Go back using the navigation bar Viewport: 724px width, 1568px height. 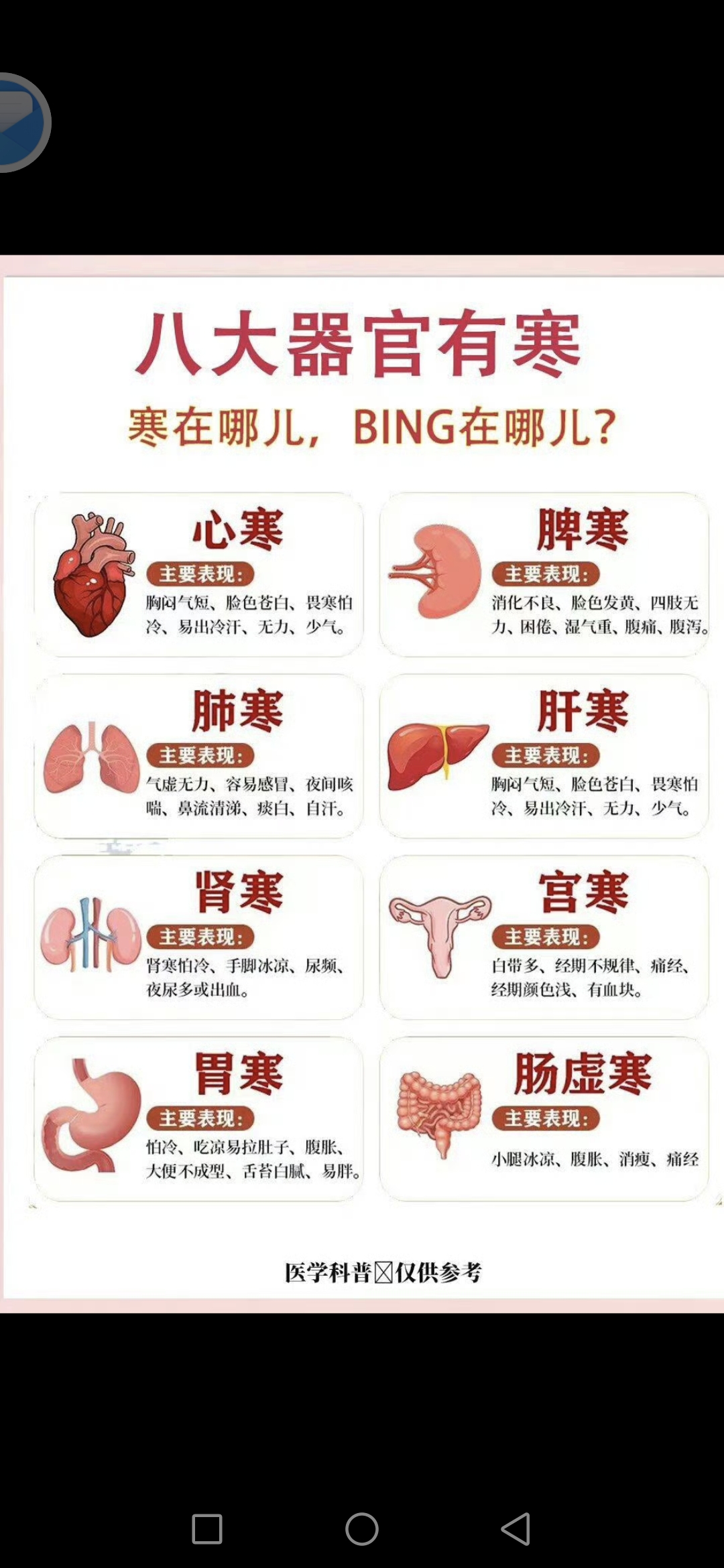(x=516, y=1529)
